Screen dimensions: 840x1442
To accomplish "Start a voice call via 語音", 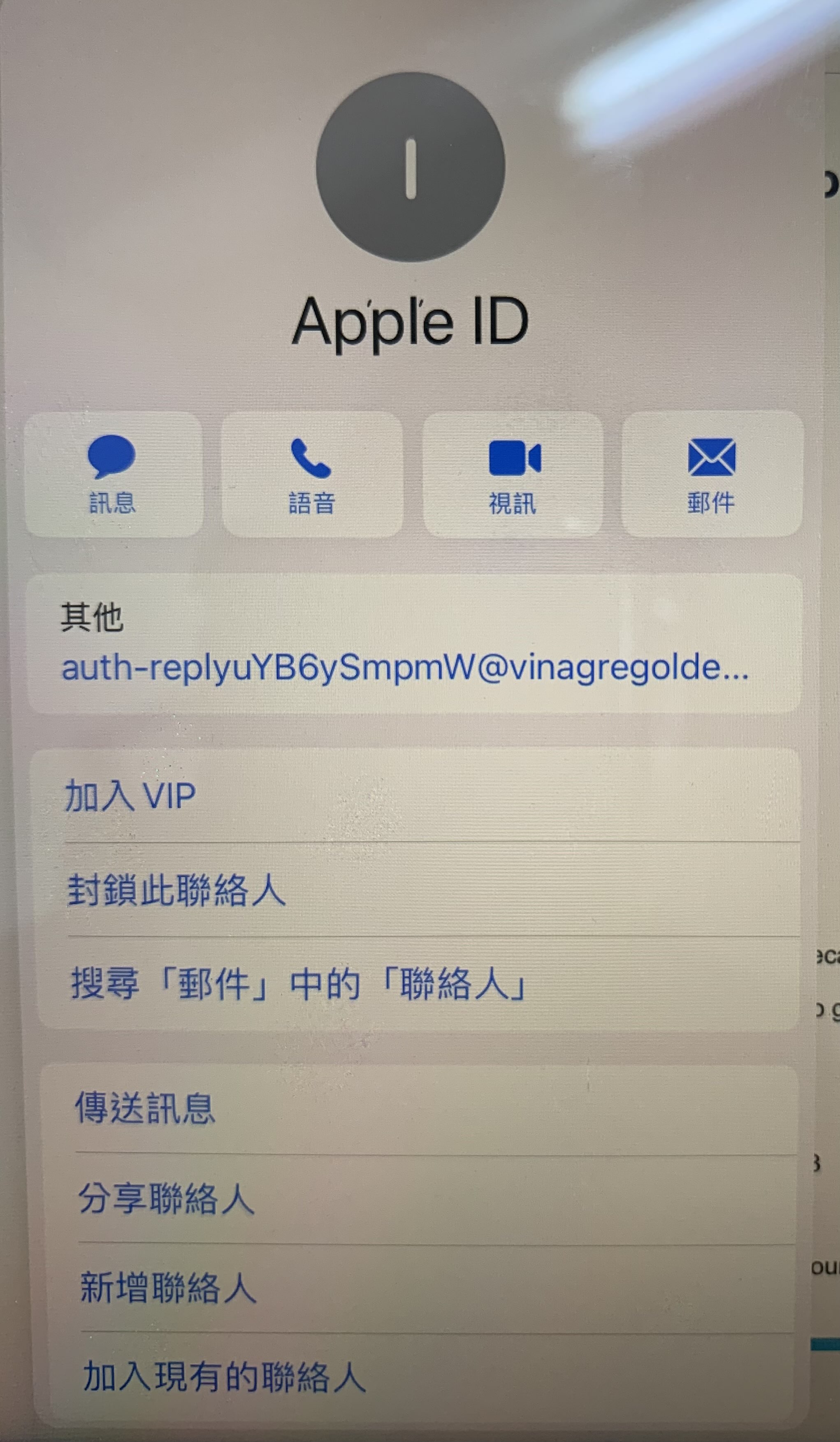I will [312, 474].
